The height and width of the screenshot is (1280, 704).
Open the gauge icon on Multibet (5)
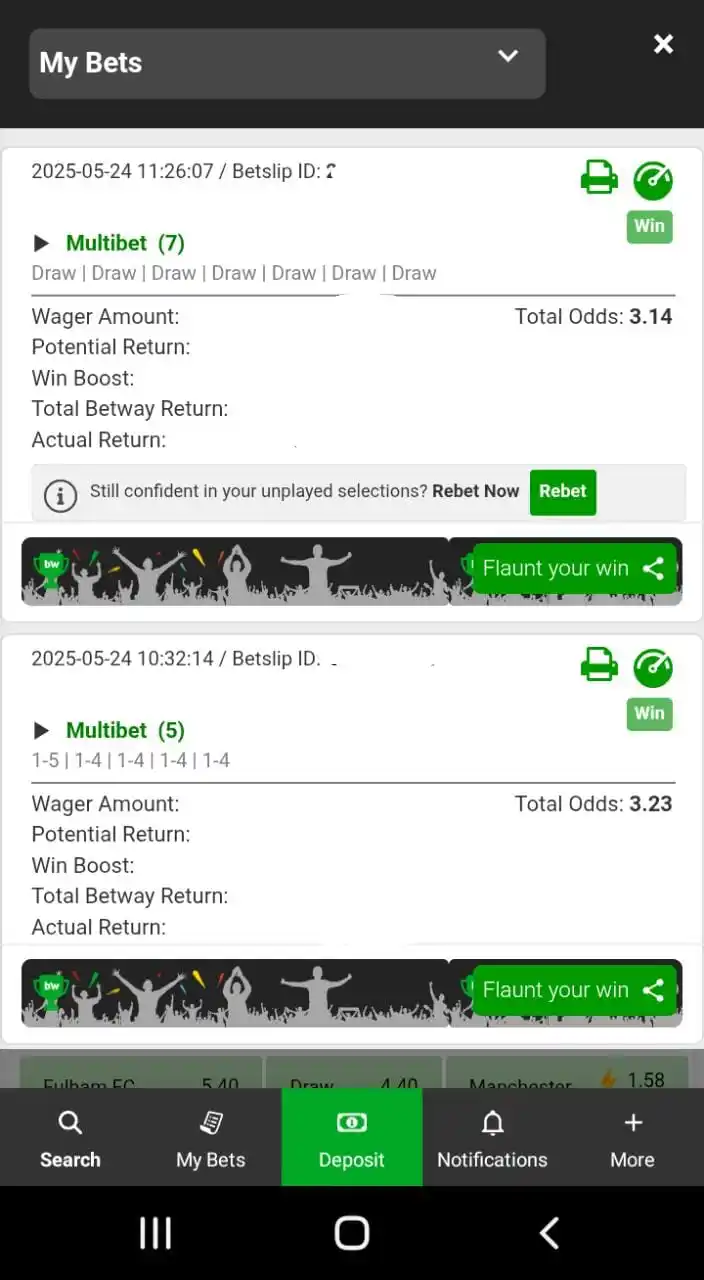(x=653, y=668)
